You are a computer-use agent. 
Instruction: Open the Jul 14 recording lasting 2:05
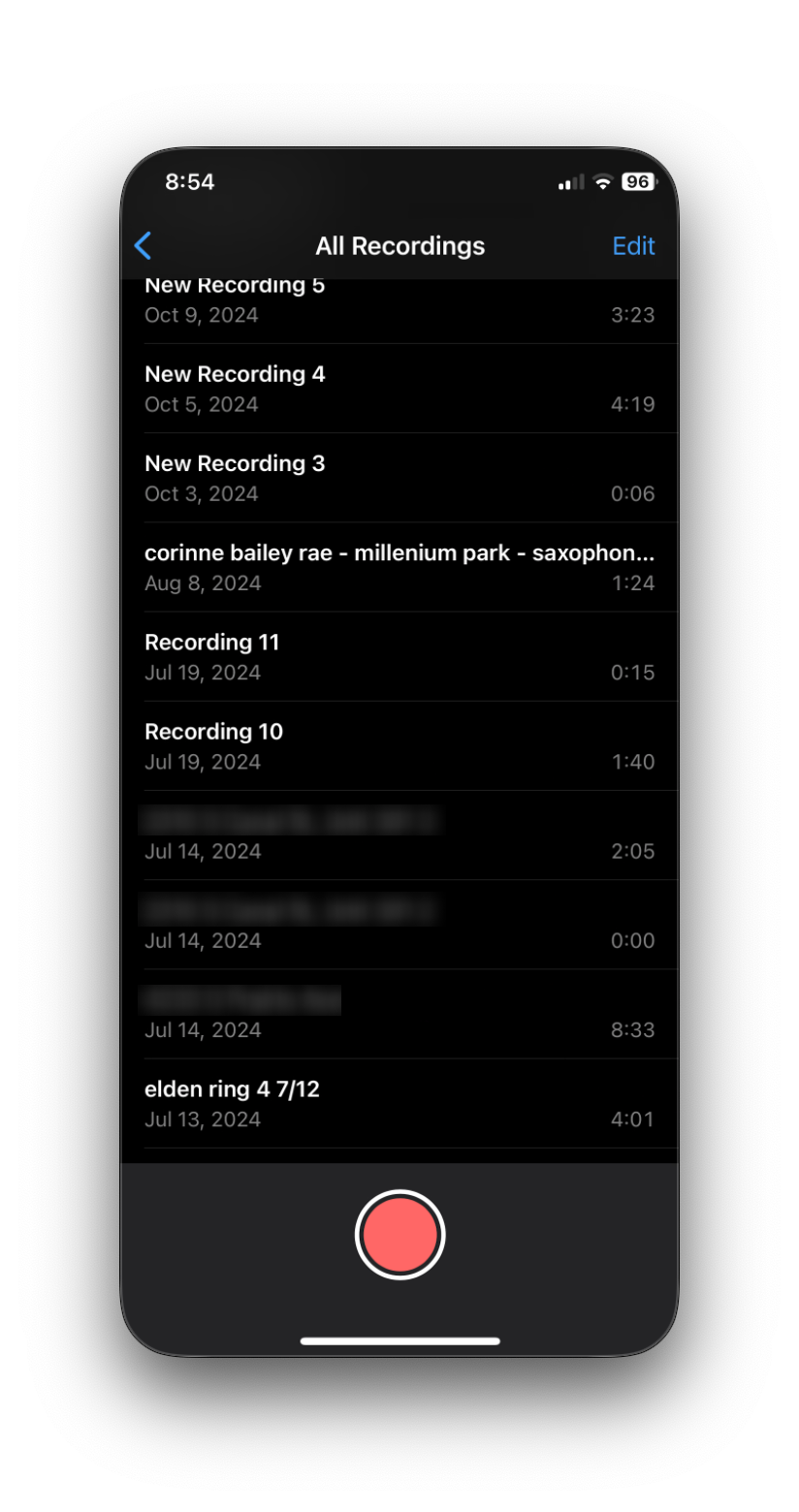coord(399,835)
